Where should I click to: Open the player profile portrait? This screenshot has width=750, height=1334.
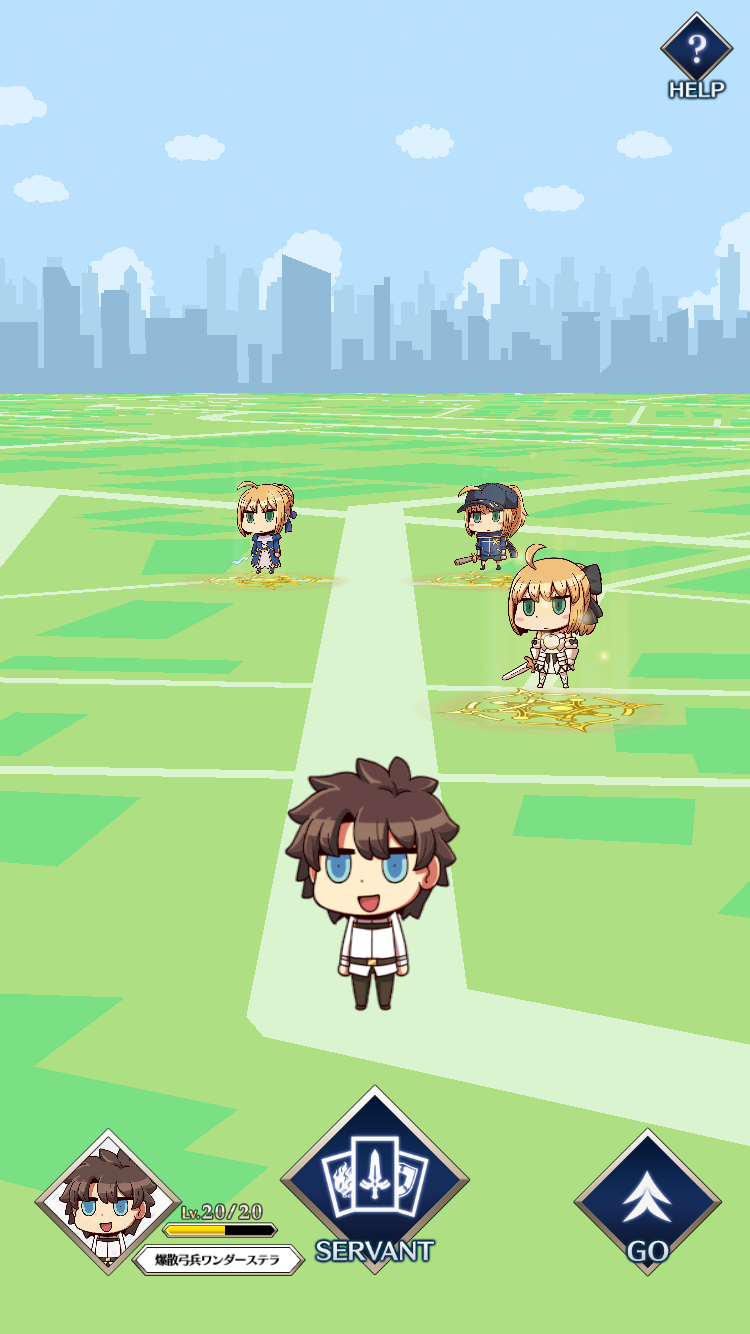coord(106,1201)
